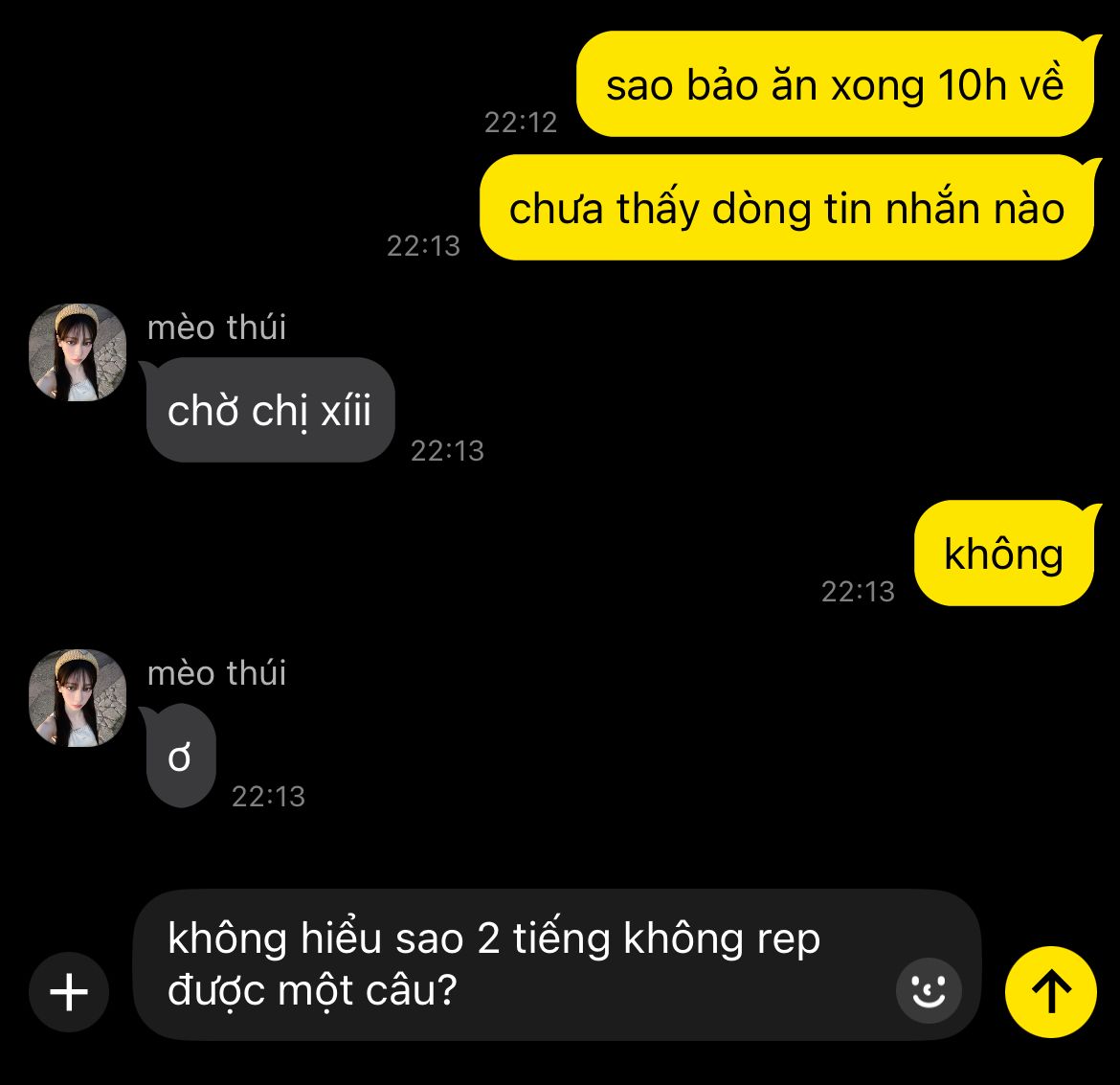Screen dimensions: 1120x1085
Task: Focus the message text input field
Action: click(x=517, y=964)
